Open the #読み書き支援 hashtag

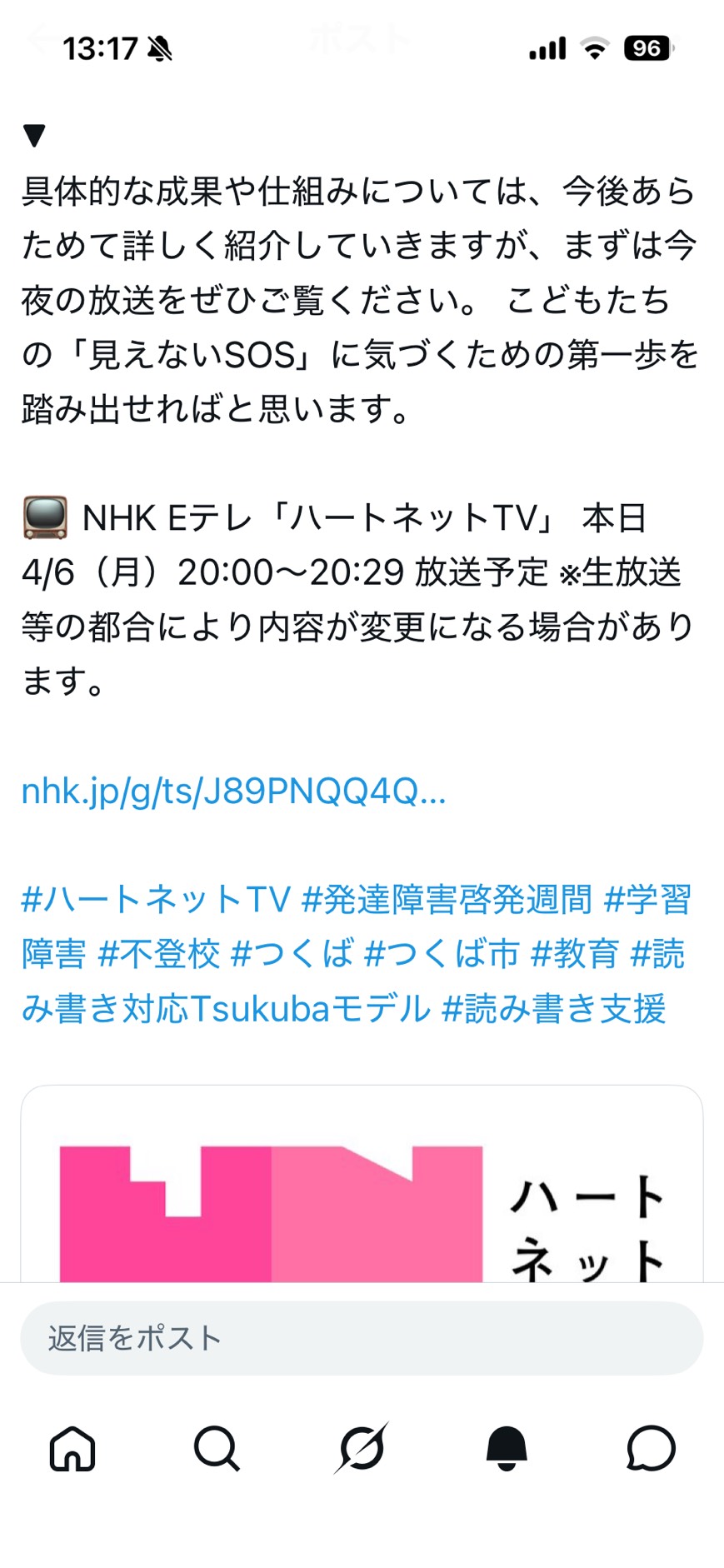pos(554,1008)
